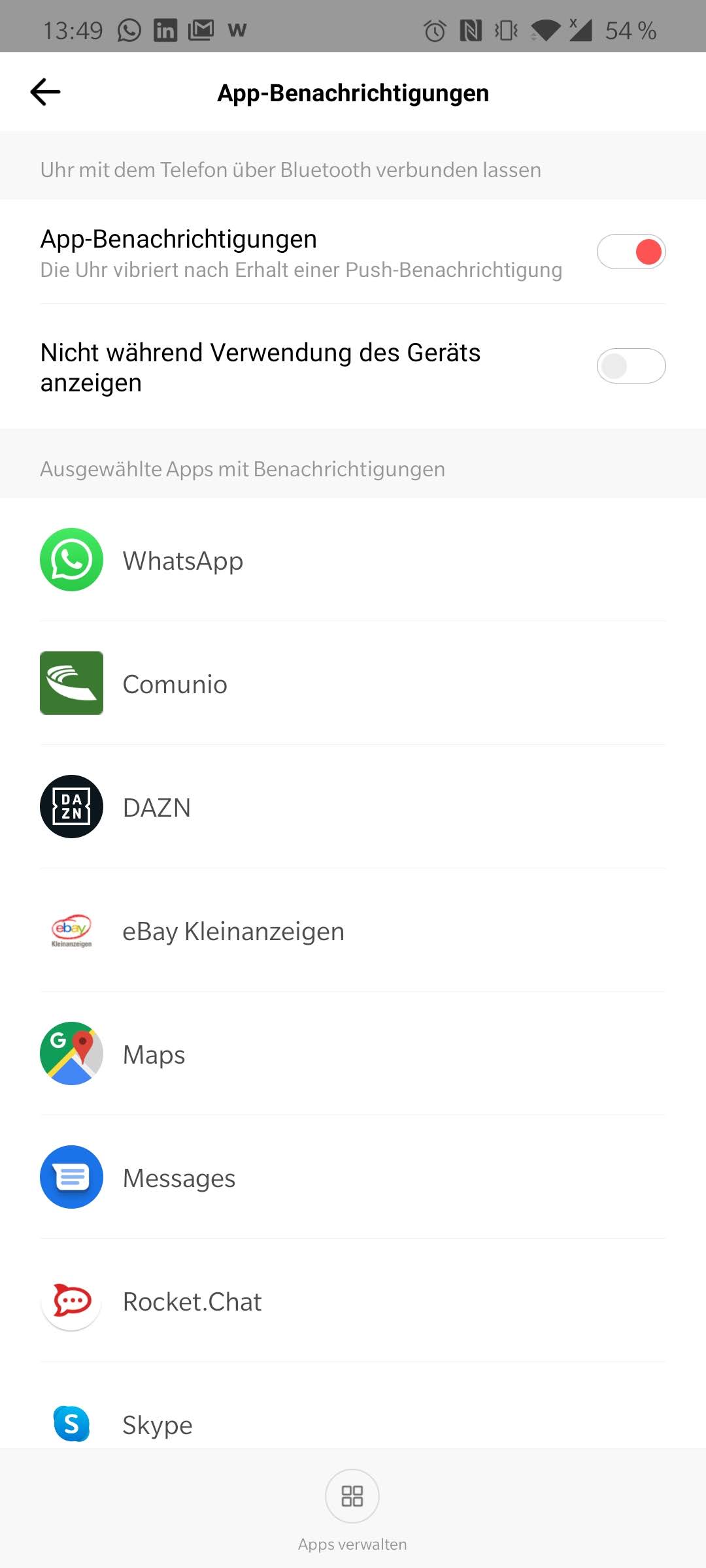706x1568 pixels.
Task: Disable the App-Benachrichtigungen switch
Action: coord(631,252)
